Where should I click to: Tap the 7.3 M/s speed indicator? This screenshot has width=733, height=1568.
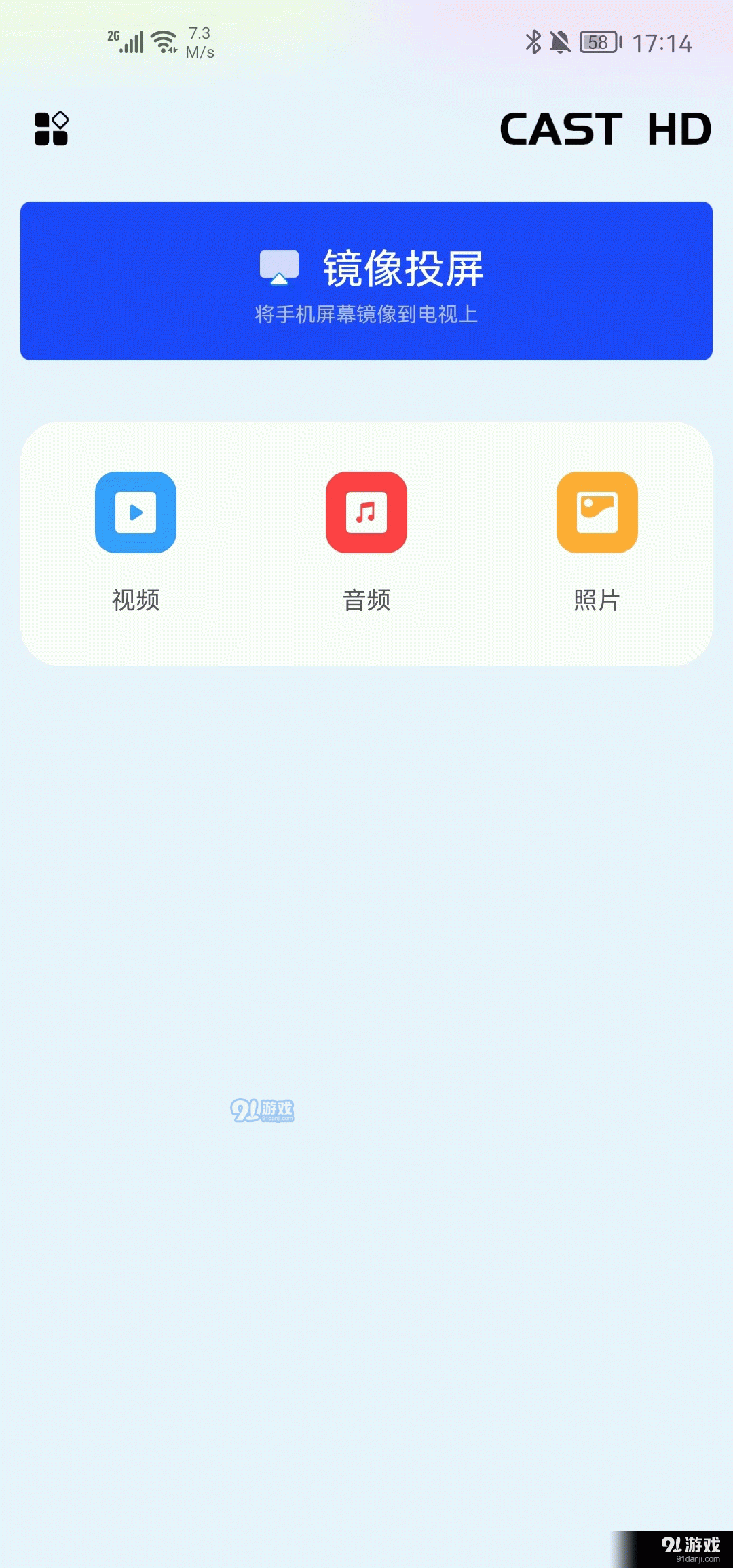click(x=200, y=43)
